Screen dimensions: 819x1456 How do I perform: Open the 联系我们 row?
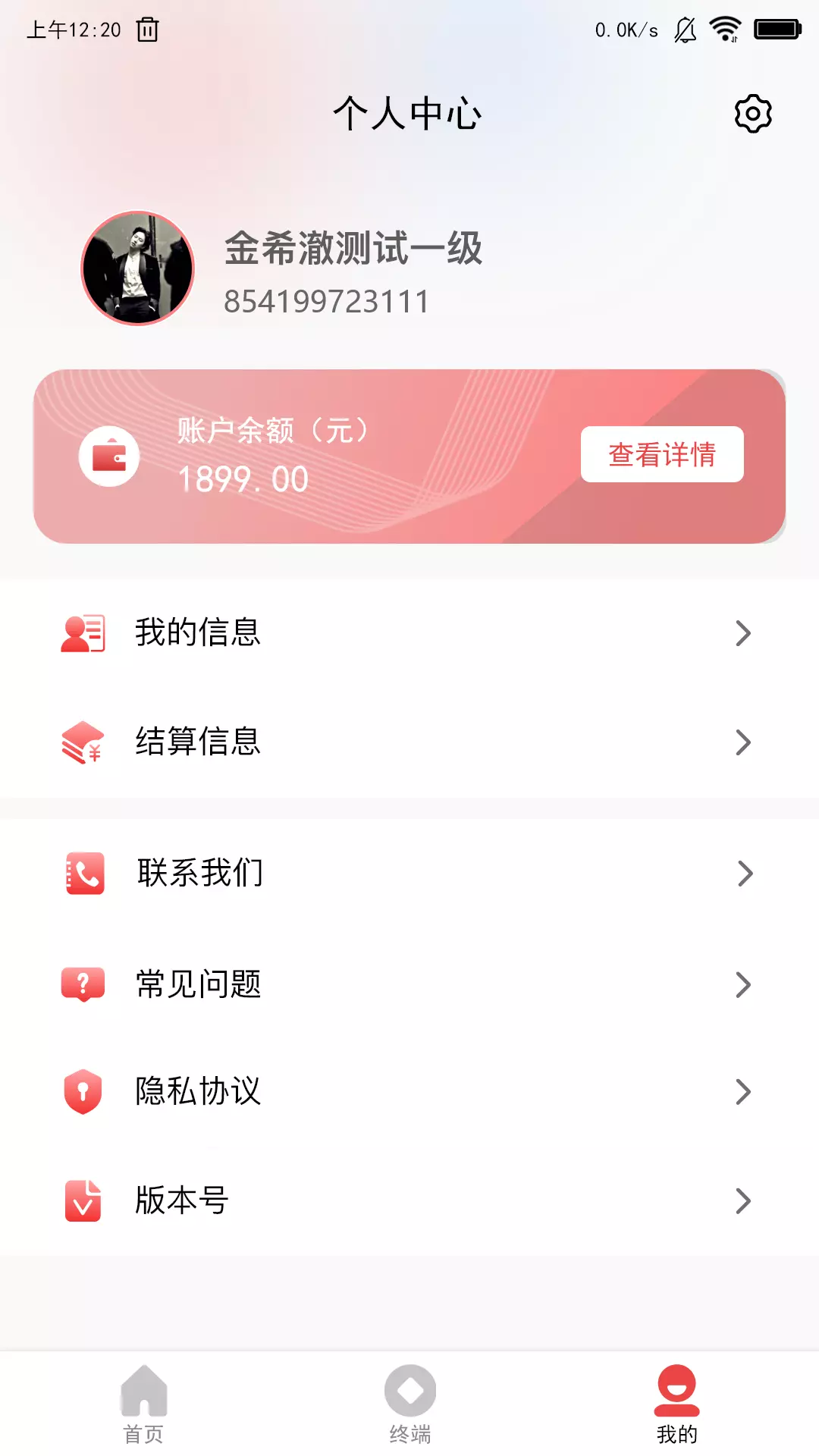click(409, 874)
